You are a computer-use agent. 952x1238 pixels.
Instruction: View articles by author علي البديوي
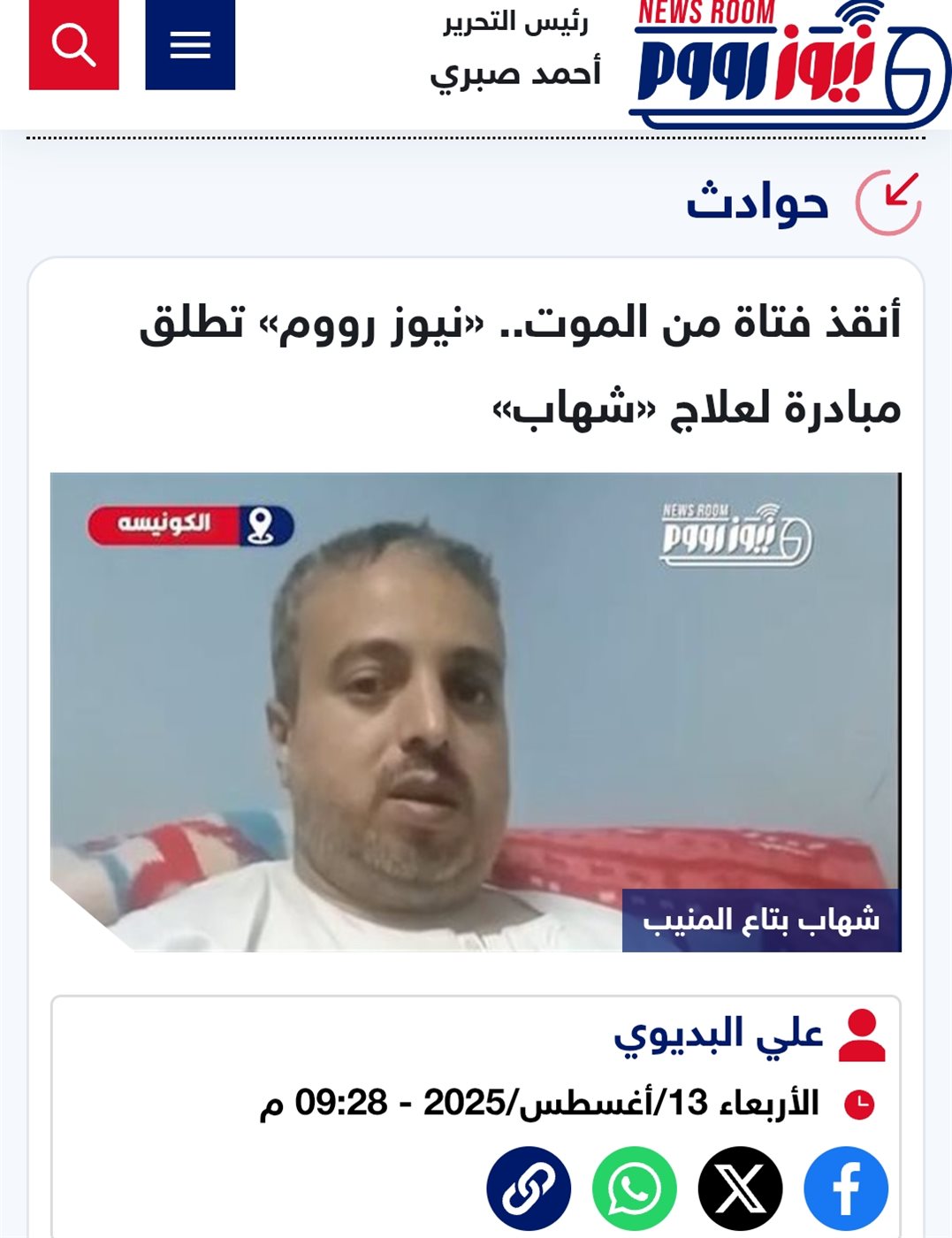pyautogui.click(x=719, y=1034)
